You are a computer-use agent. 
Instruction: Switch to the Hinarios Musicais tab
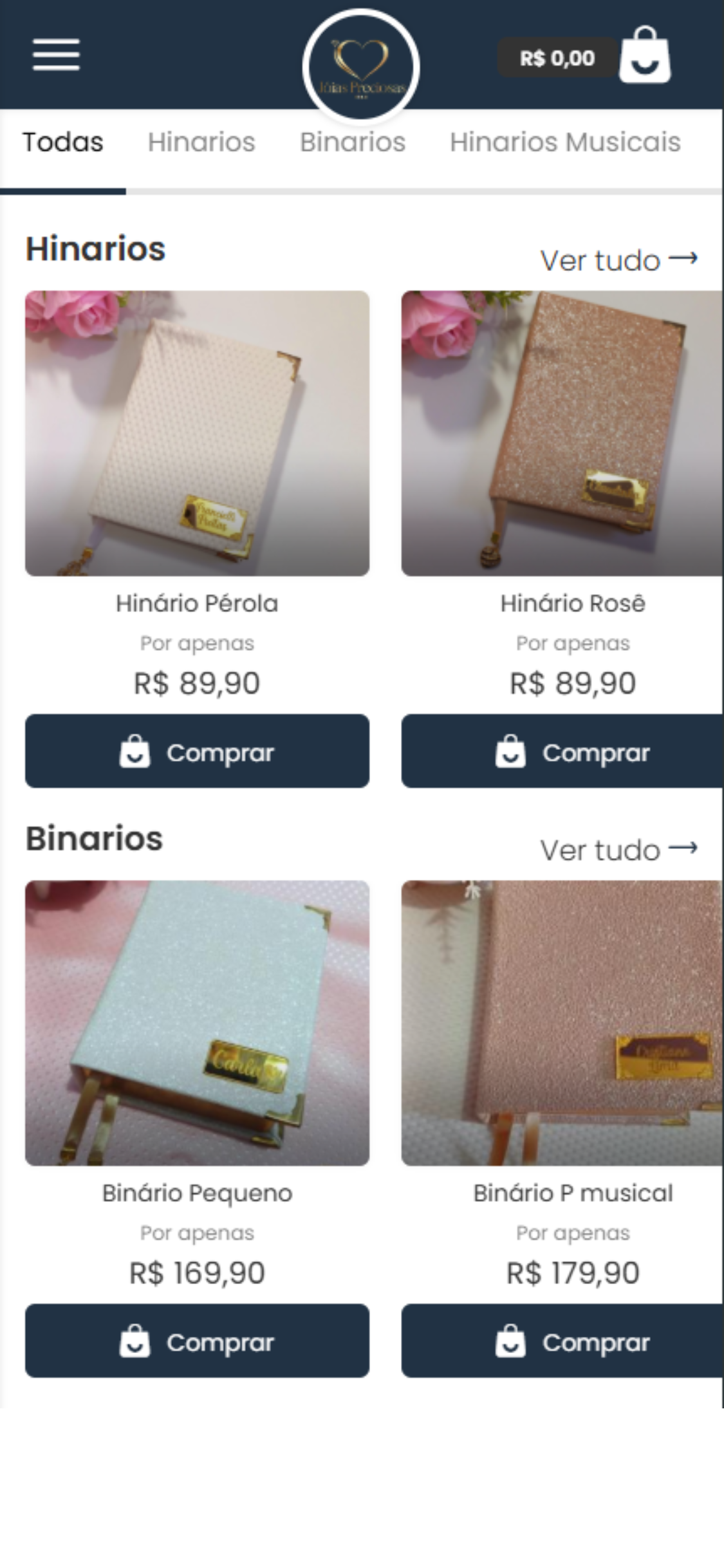click(x=565, y=142)
